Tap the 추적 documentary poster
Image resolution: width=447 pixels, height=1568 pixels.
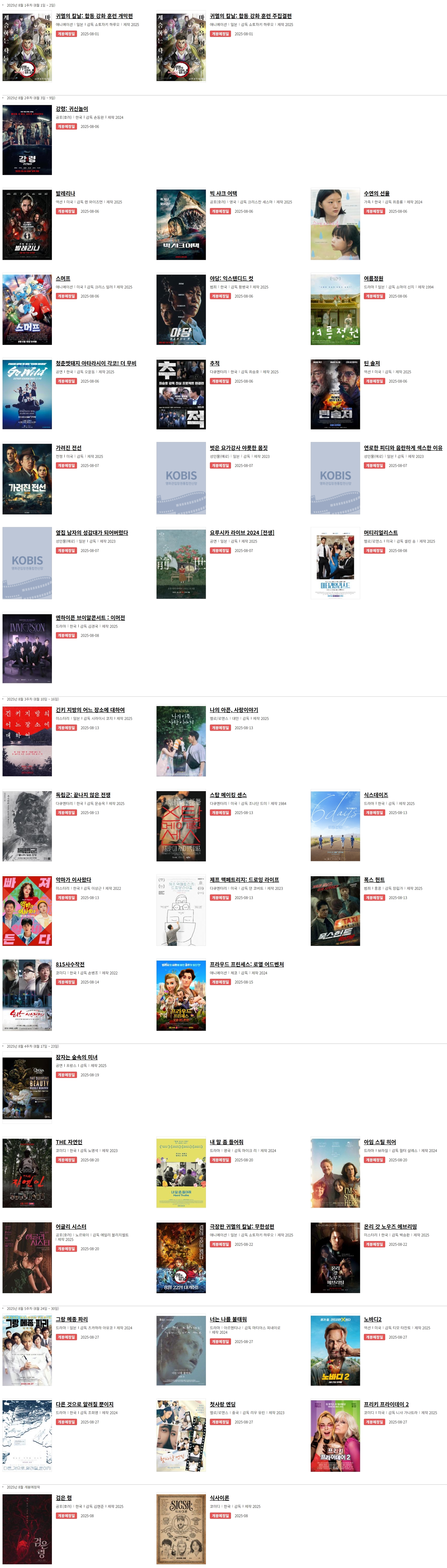pyautogui.click(x=181, y=394)
